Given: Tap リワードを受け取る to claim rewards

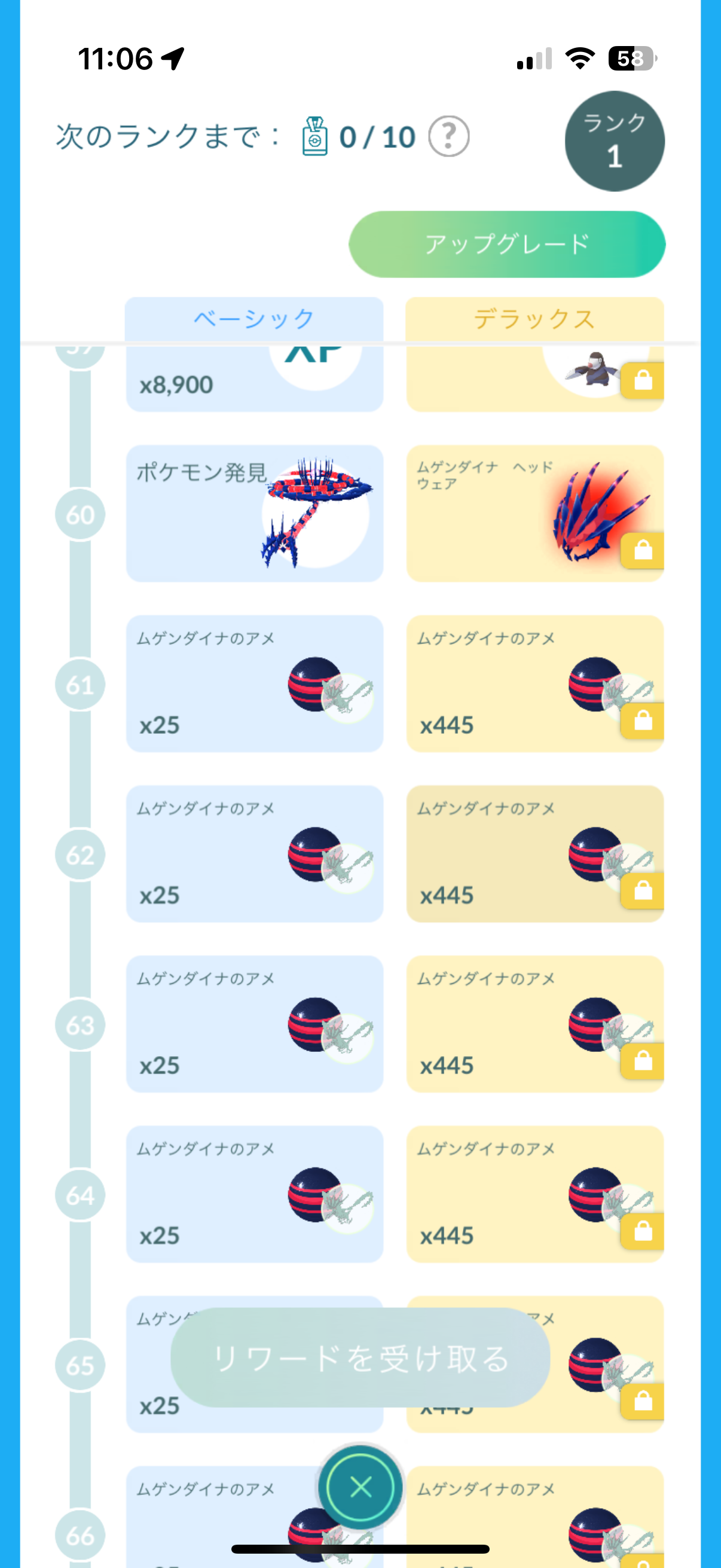Looking at the screenshot, I should tap(360, 1358).
